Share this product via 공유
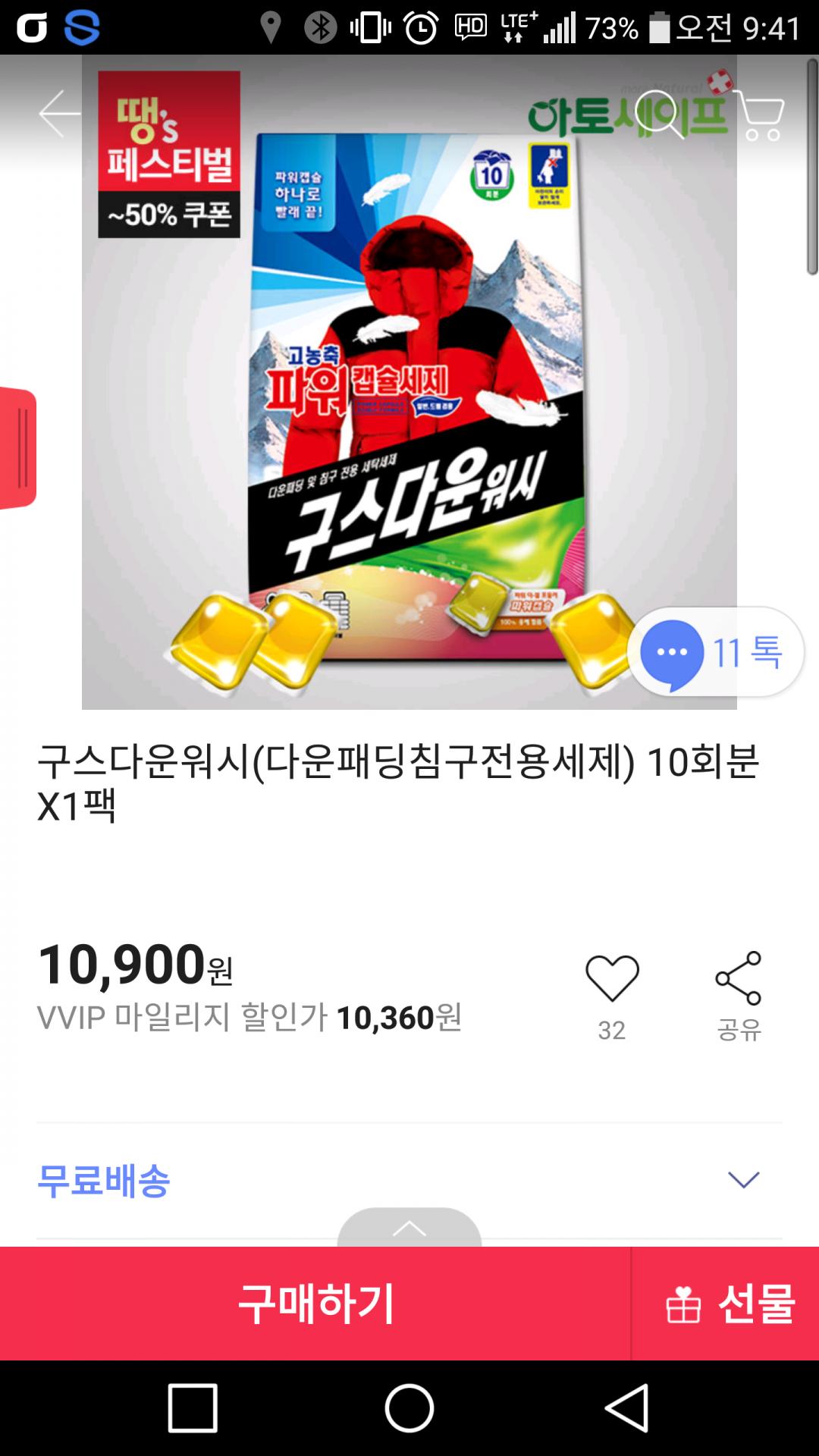Viewport: 819px width, 1456px height. click(x=739, y=996)
